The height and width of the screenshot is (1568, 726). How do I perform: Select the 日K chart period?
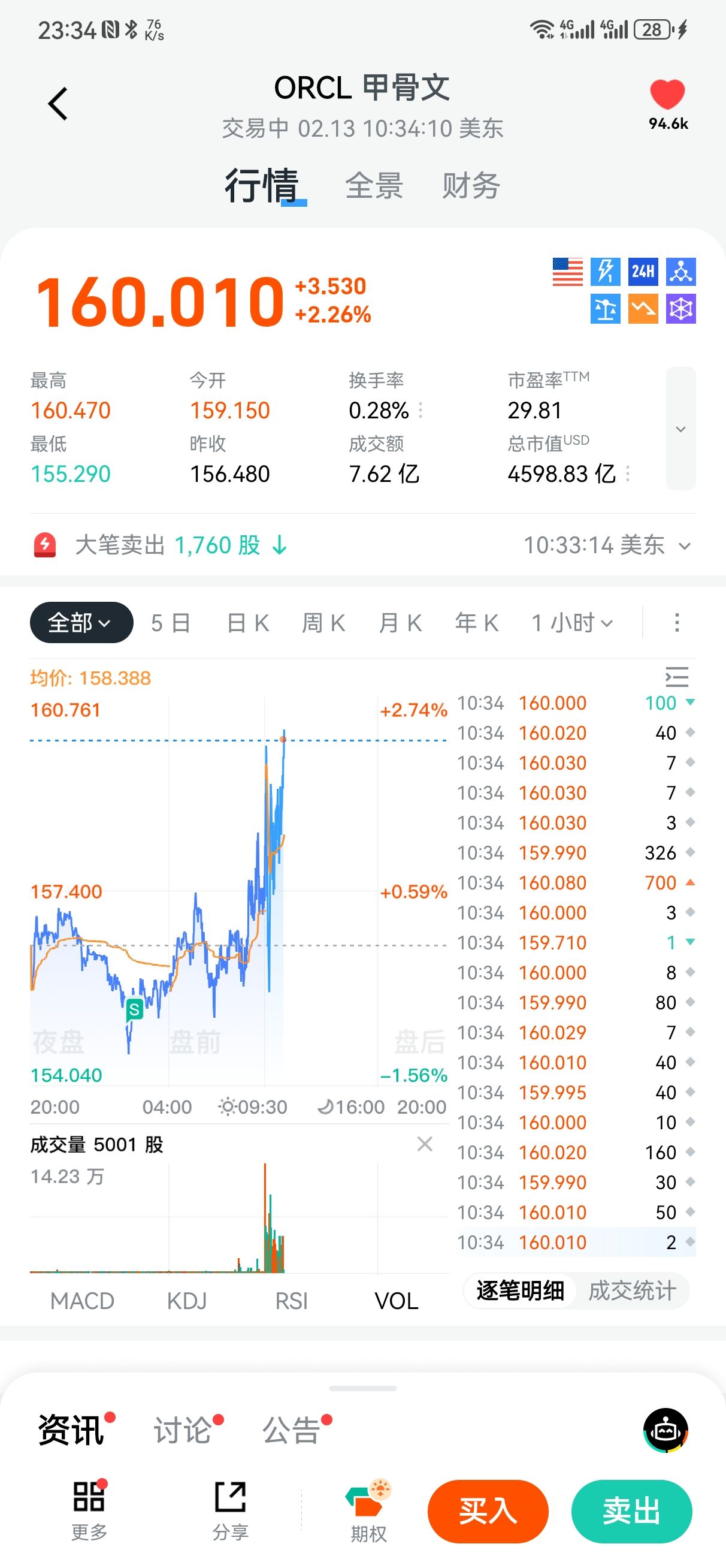[247, 623]
